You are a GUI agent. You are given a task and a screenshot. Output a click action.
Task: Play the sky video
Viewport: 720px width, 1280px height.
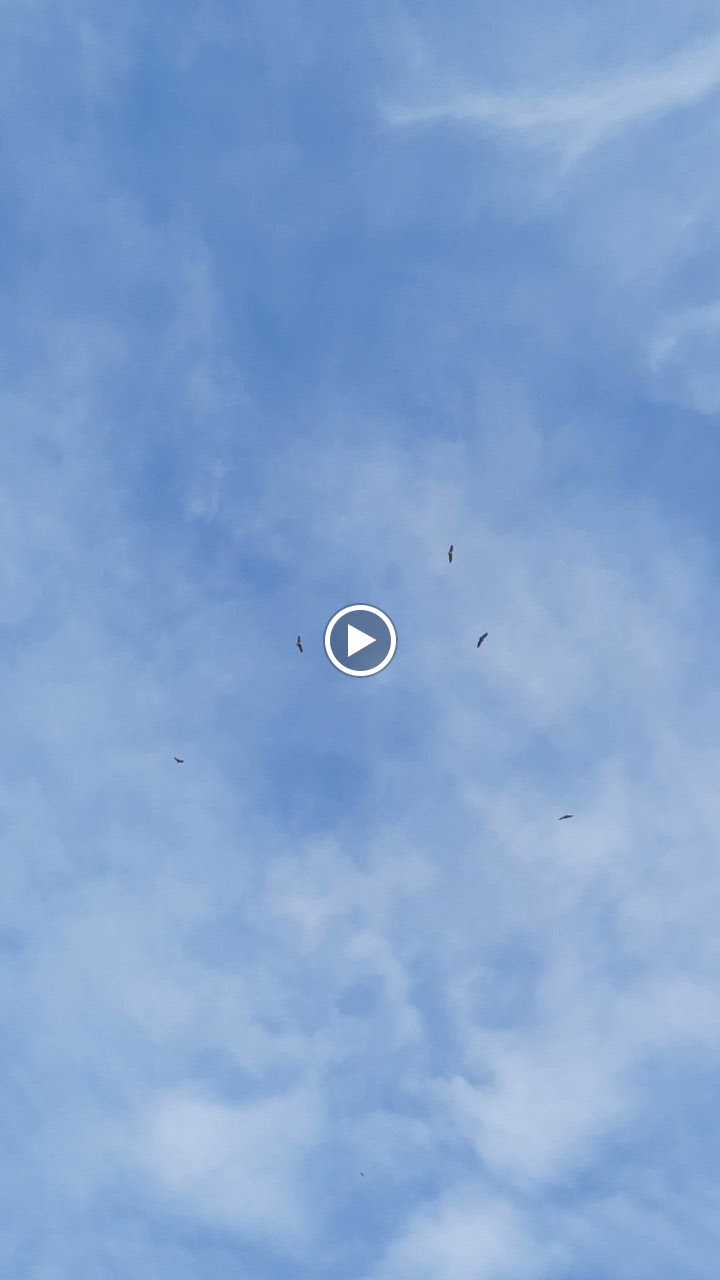[x=360, y=640]
